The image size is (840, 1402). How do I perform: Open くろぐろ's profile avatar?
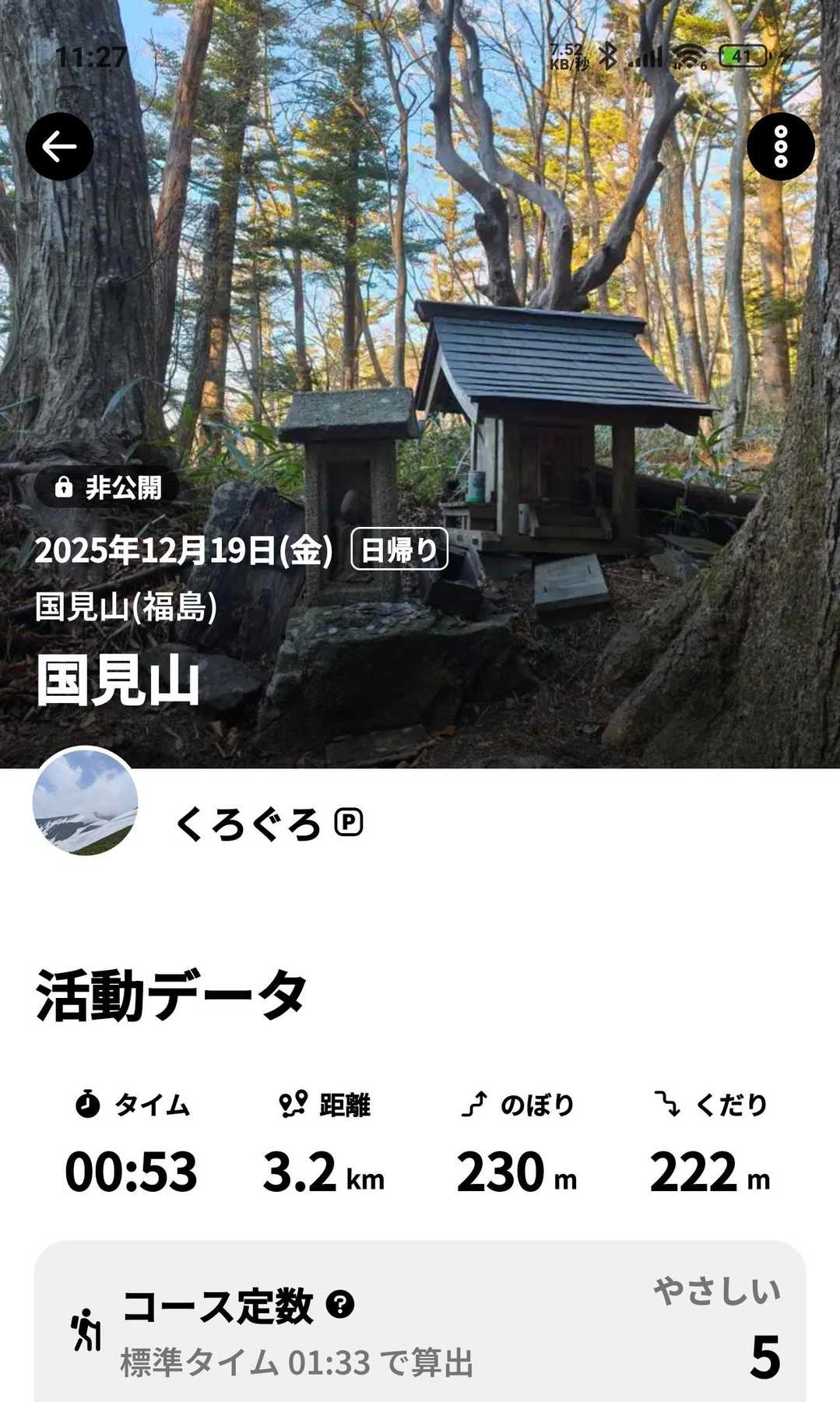click(x=85, y=801)
